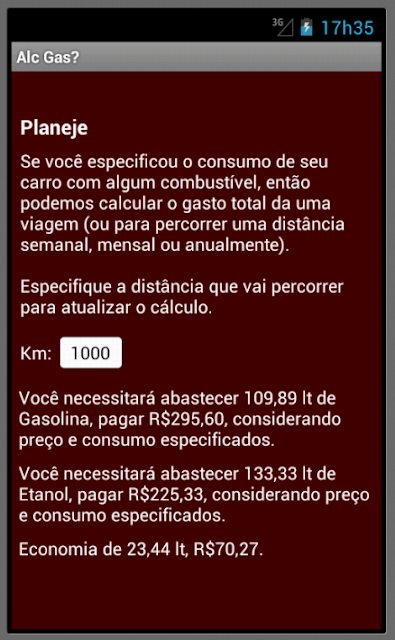Tap the Km distance field showing 1000

pyautogui.click(x=91, y=353)
